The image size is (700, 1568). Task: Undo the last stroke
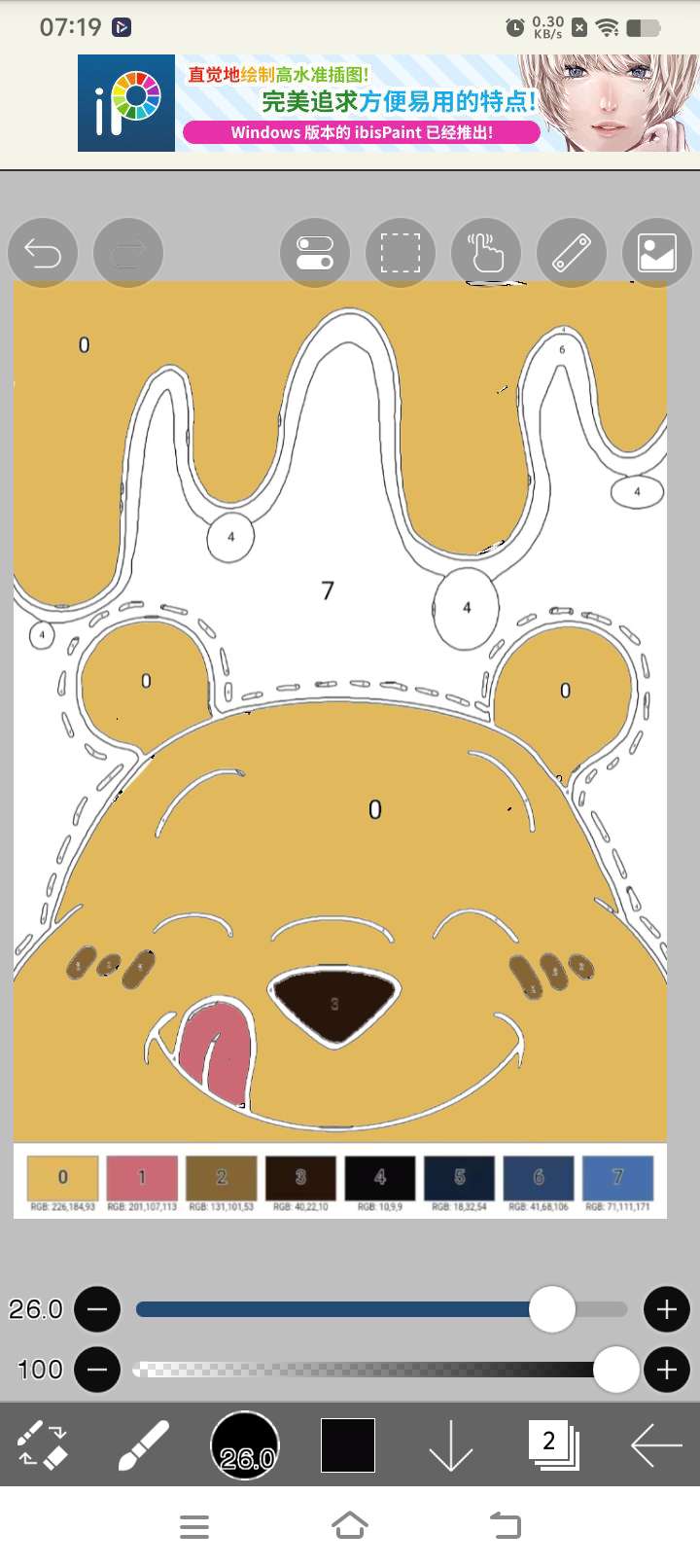point(43,254)
